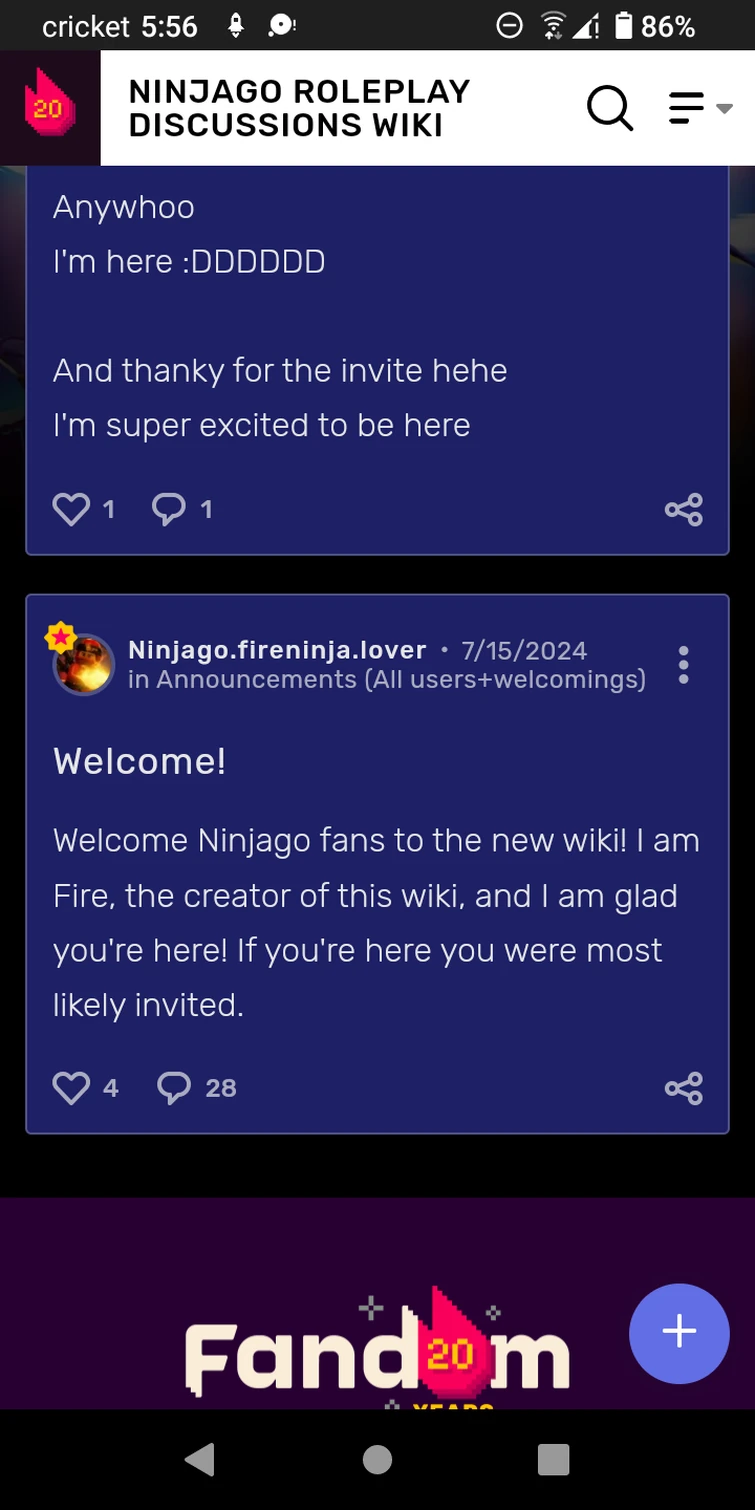Open recent apps with the square button
755x1510 pixels.
554,1459
